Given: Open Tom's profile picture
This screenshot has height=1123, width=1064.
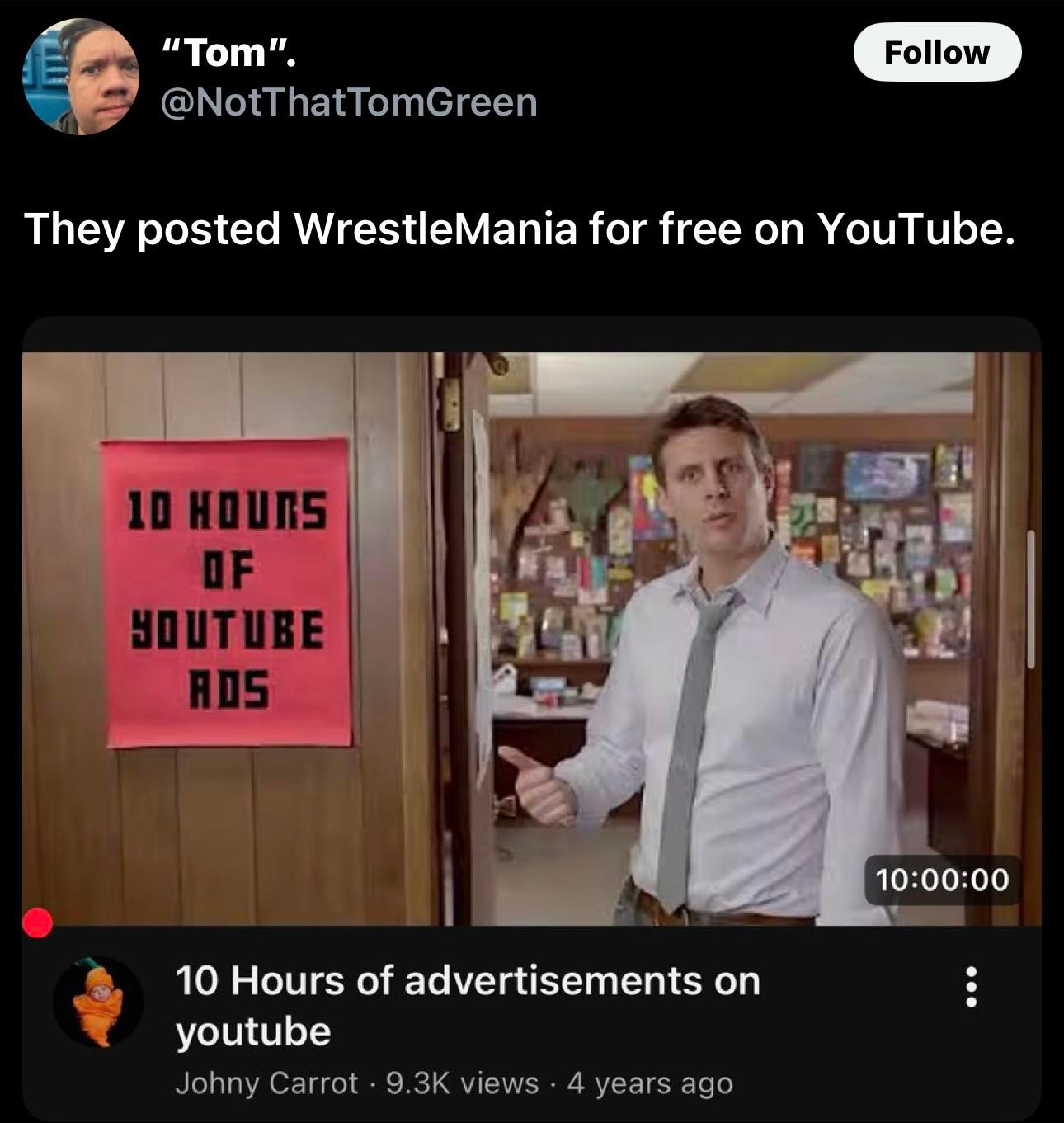Looking at the screenshot, I should (81, 77).
